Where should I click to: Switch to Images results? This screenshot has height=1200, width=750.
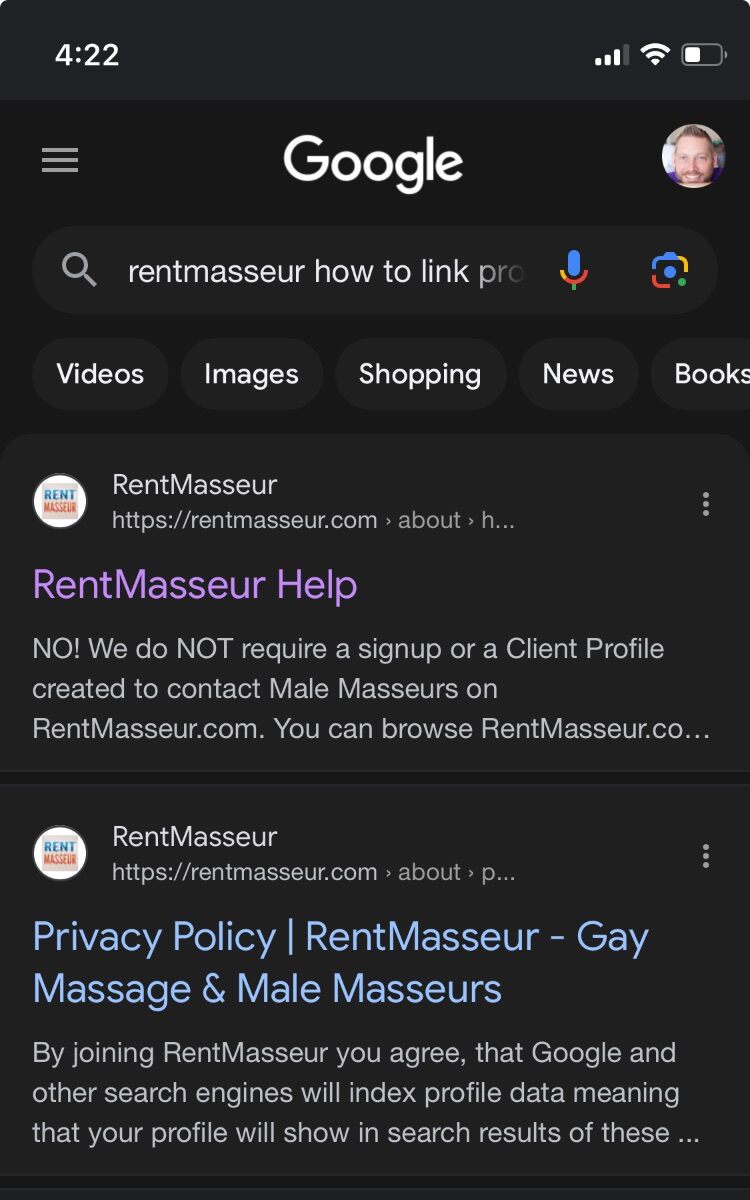point(251,374)
